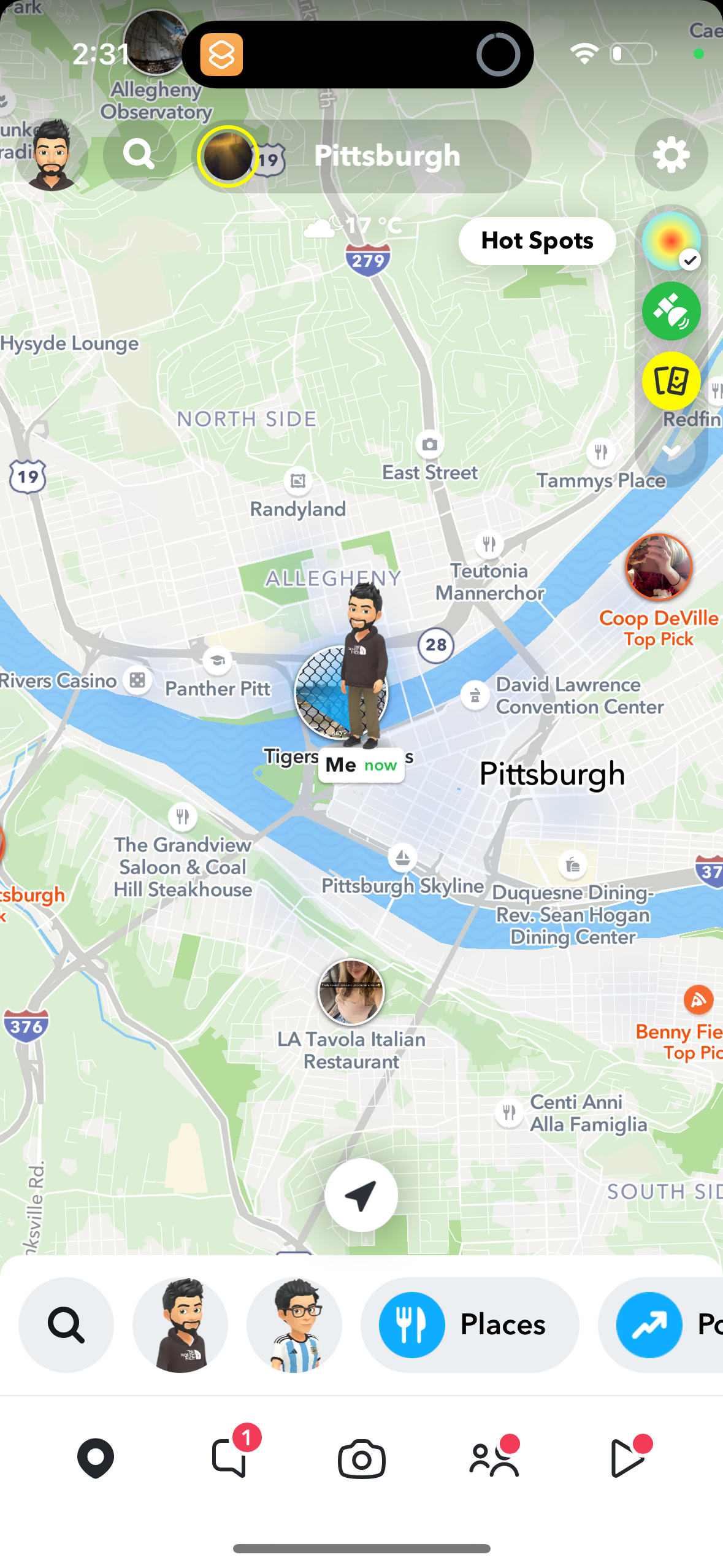Viewport: 723px width, 1568px height.
Task: Open the Places chip
Action: point(470,1324)
